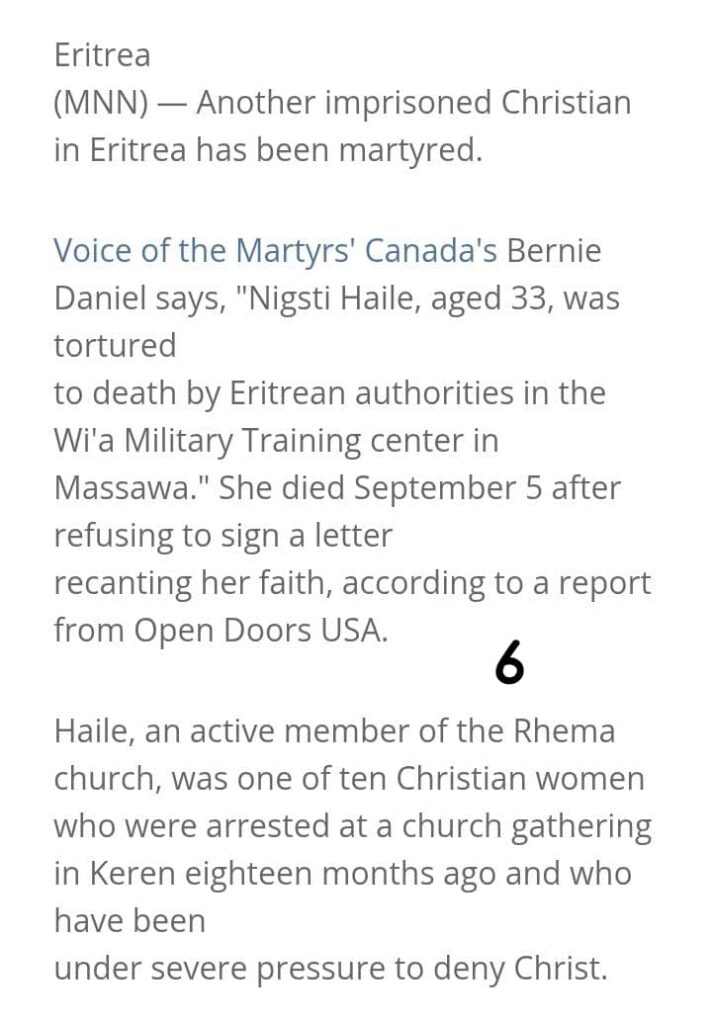712x1024 pixels.
Task: Open the Voice of the Martyrs' Canada's link
Action: point(275,250)
